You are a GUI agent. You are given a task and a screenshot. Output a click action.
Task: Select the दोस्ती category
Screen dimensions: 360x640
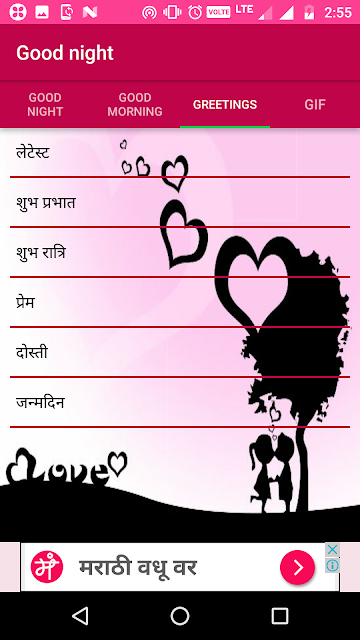(180, 352)
